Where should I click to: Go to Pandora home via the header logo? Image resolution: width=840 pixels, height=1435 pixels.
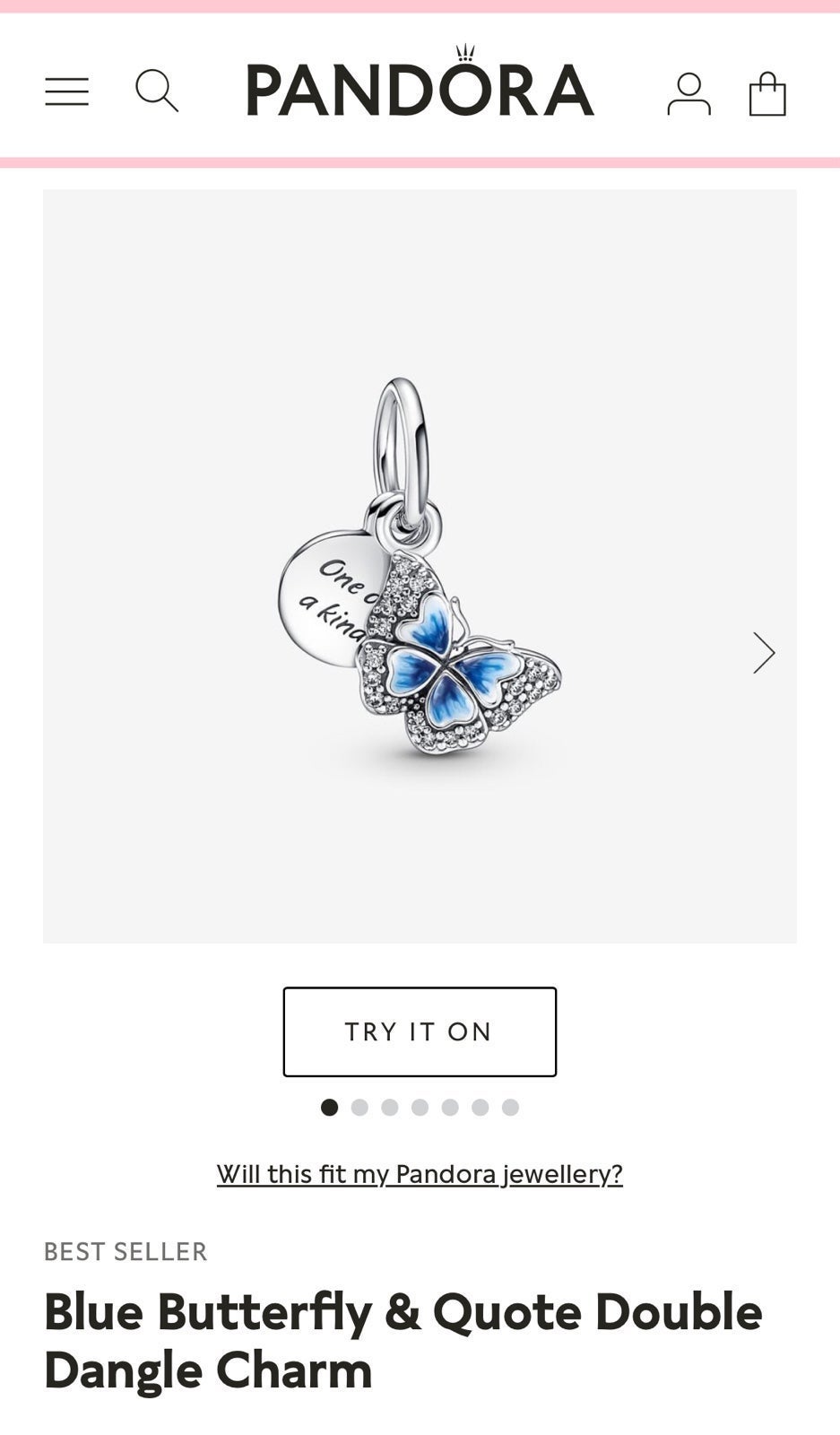pyautogui.click(x=420, y=83)
